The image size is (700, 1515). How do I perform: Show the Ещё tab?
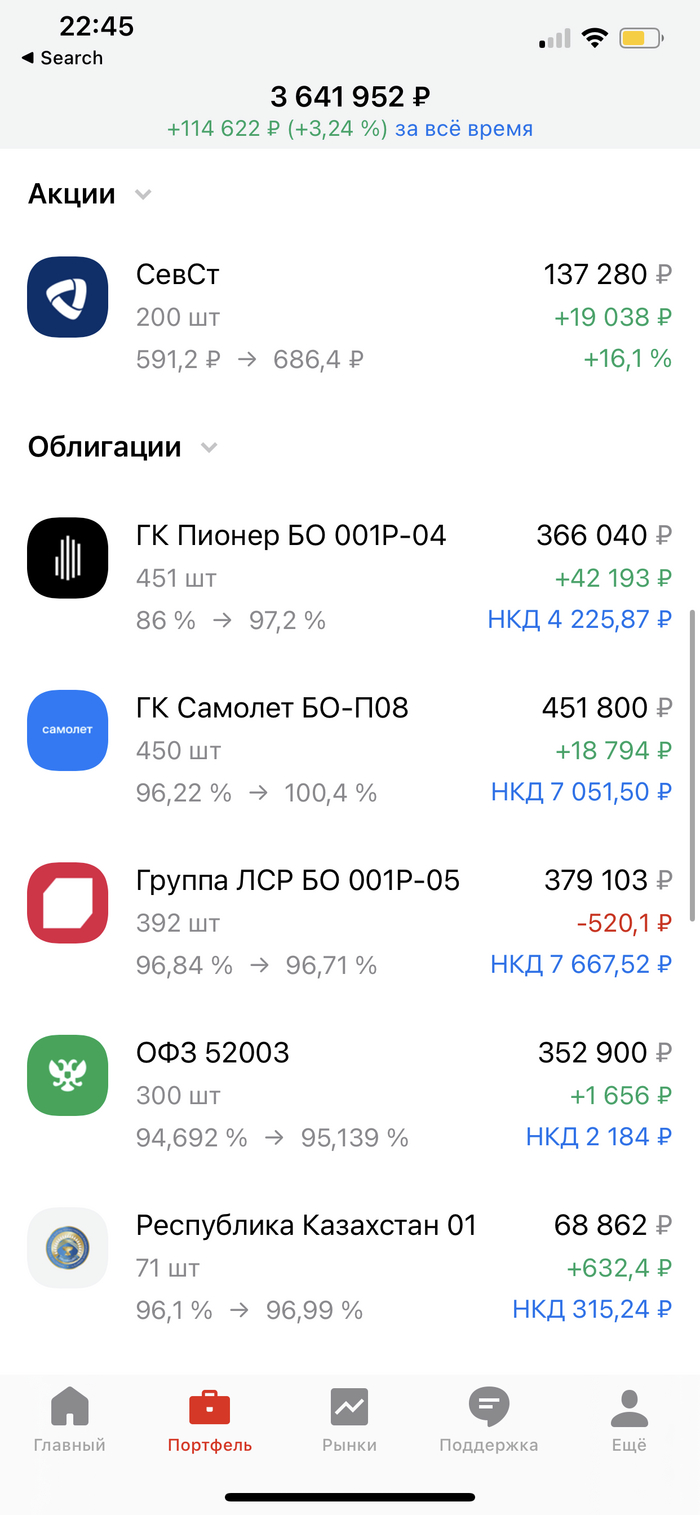629,1420
